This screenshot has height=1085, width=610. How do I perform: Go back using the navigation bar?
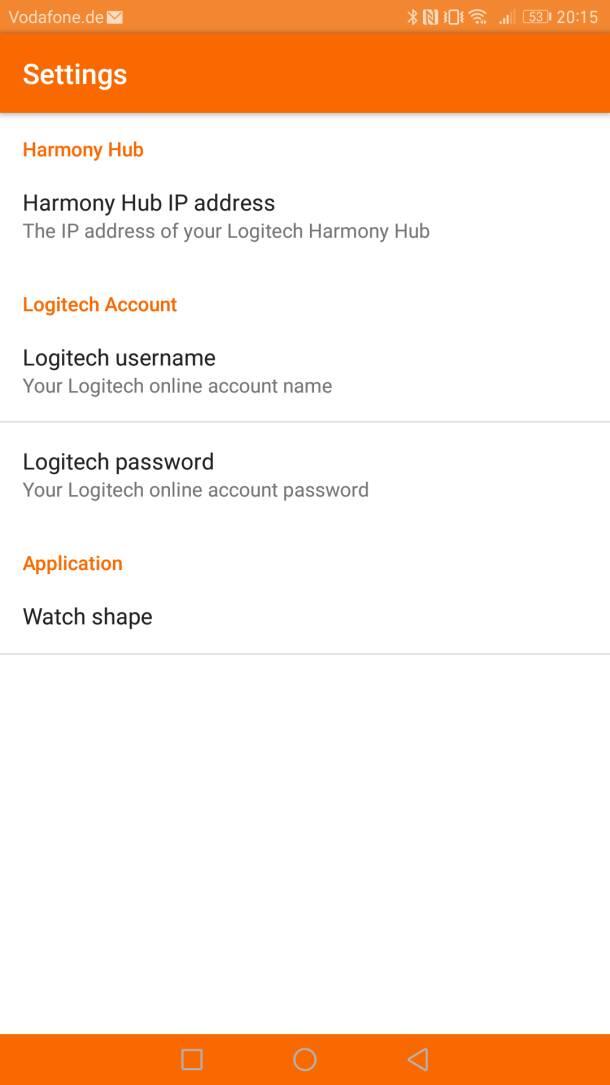click(x=418, y=1059)
